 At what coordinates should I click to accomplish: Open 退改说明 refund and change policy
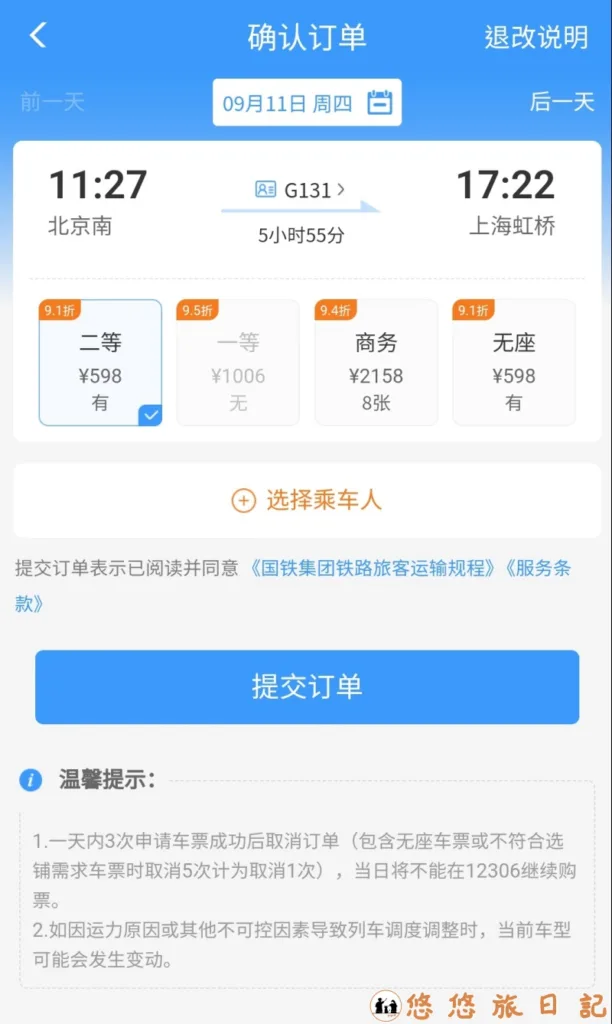pos(536,37)
